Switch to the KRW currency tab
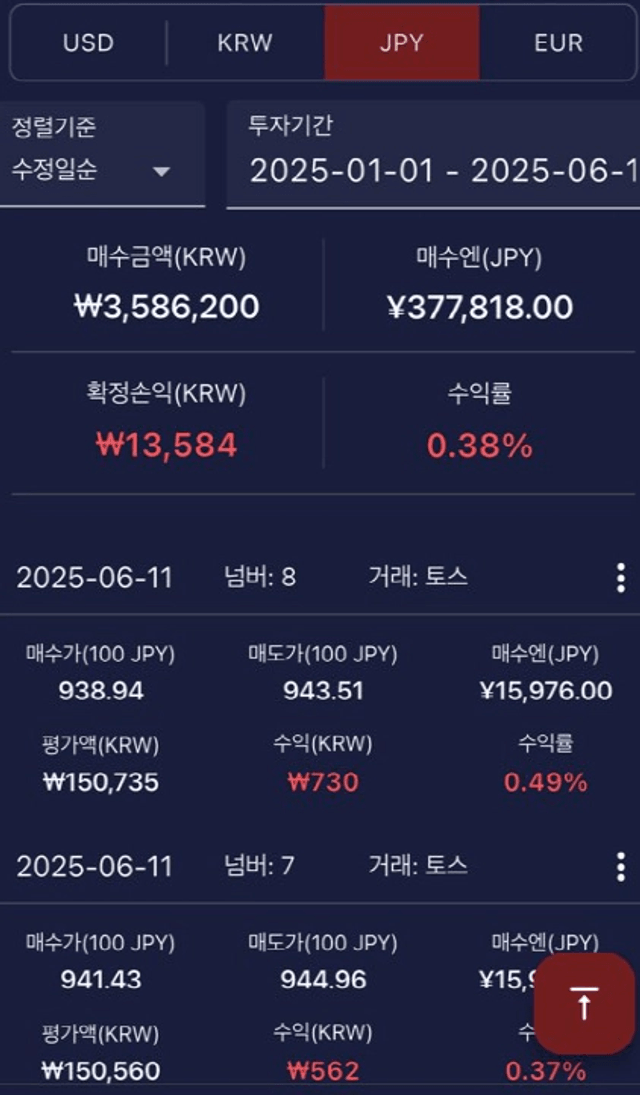Viewport: 640px width, 1095px height. click(x=245, y=43)
